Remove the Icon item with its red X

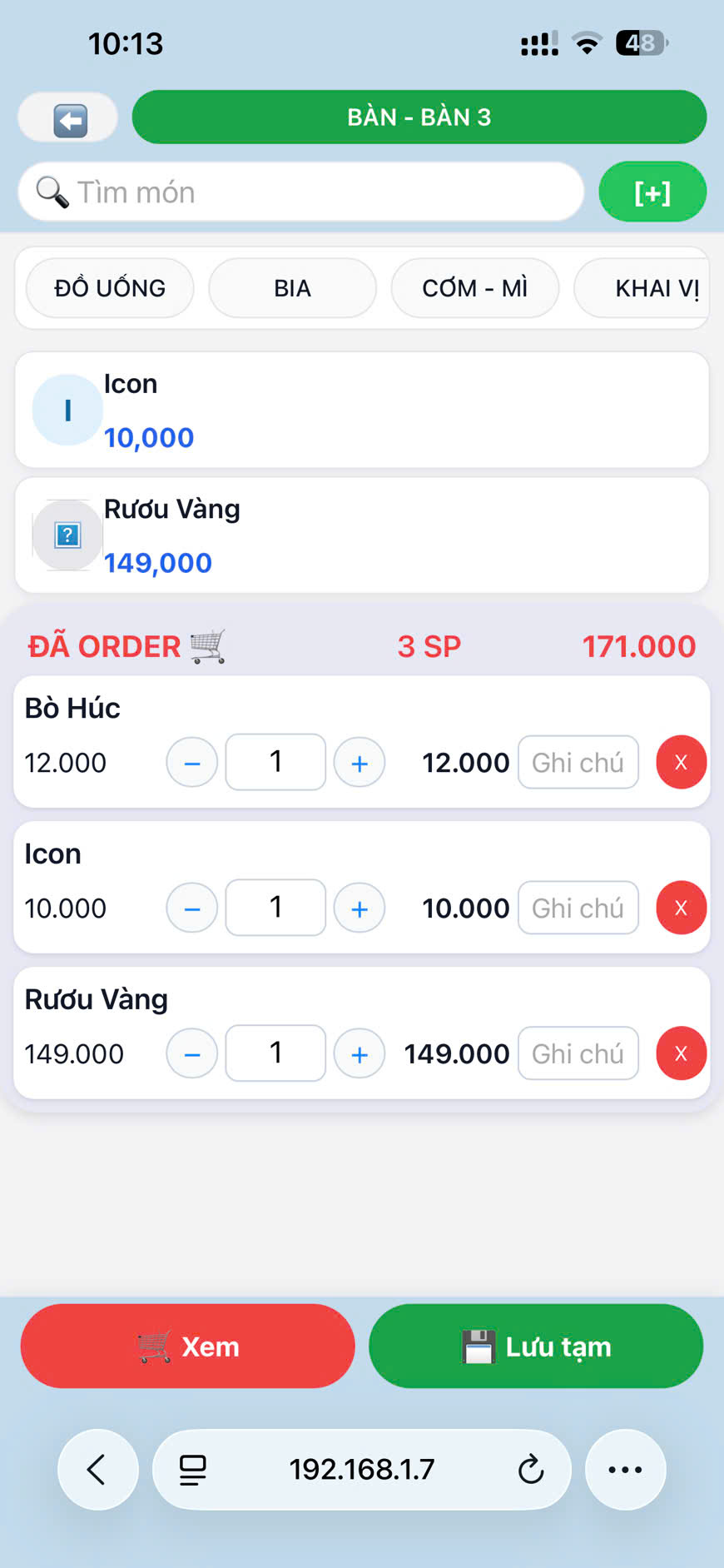click(681, 908)
